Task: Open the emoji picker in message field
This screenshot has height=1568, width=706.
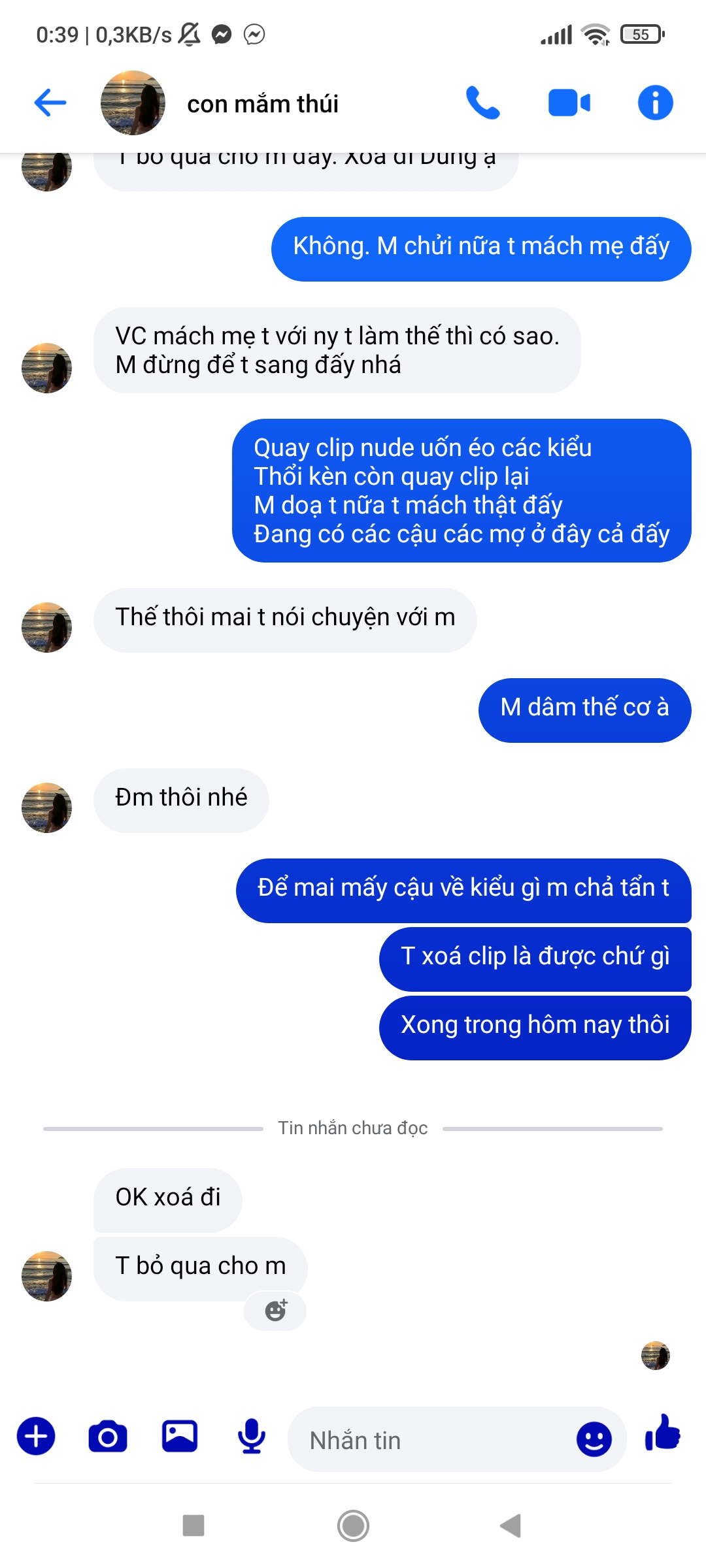Action: [594, 1439]
